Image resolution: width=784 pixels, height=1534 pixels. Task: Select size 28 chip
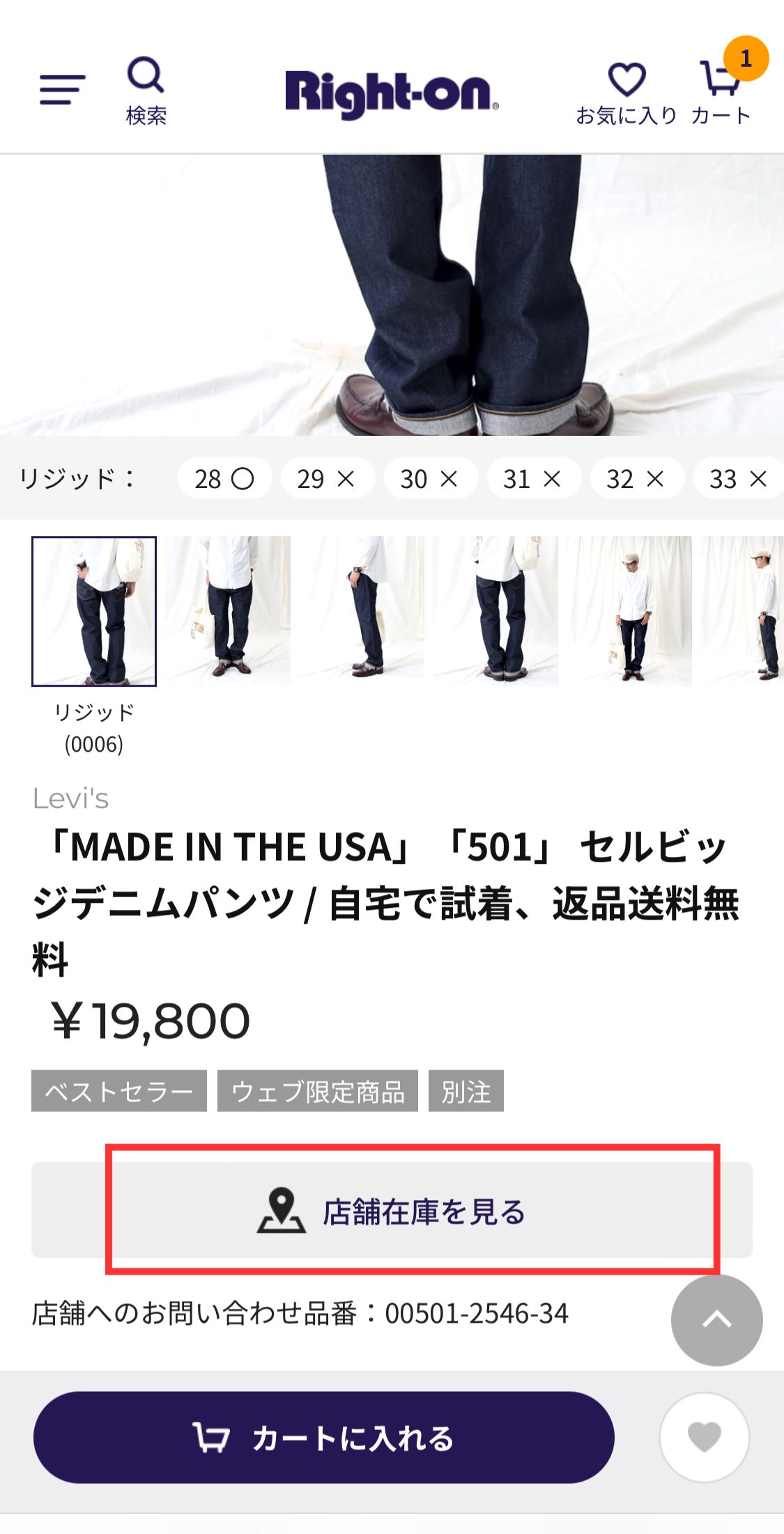[x=224, y=478]
